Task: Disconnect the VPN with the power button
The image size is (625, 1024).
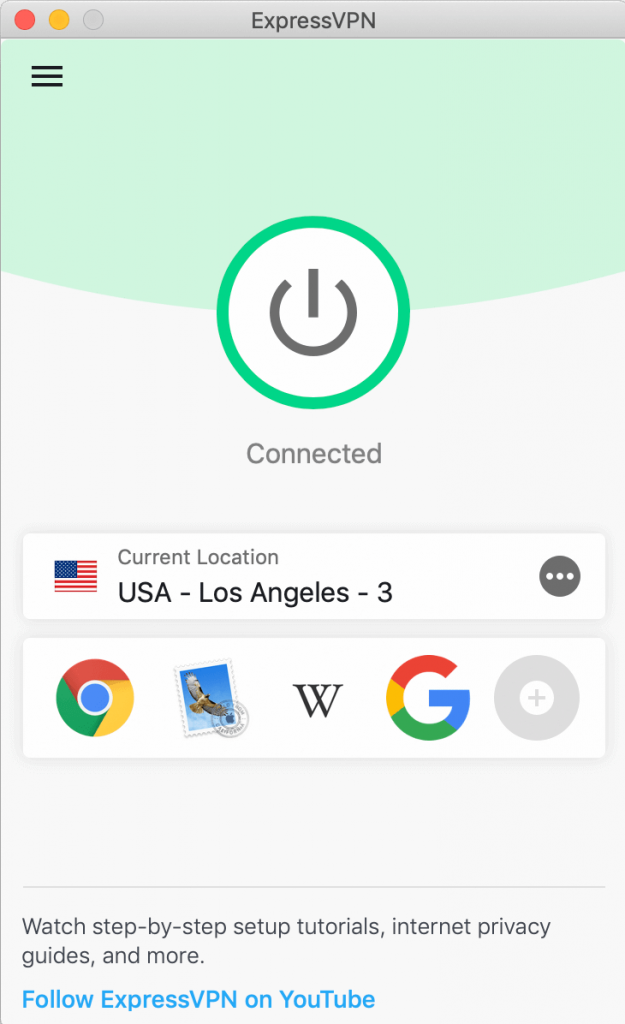Action: [313, 312]
